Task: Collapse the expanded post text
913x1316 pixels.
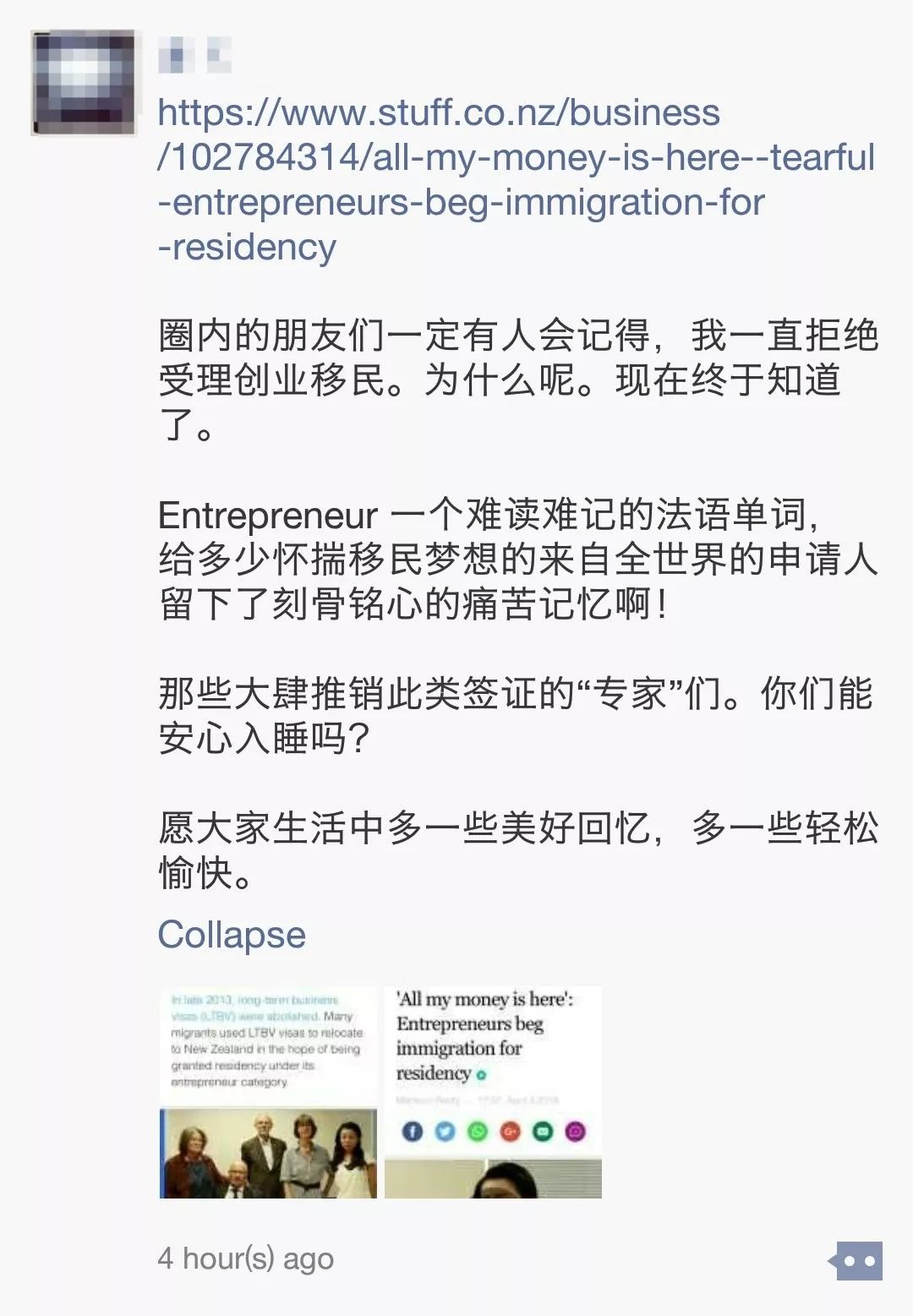Action: point(232,934)
